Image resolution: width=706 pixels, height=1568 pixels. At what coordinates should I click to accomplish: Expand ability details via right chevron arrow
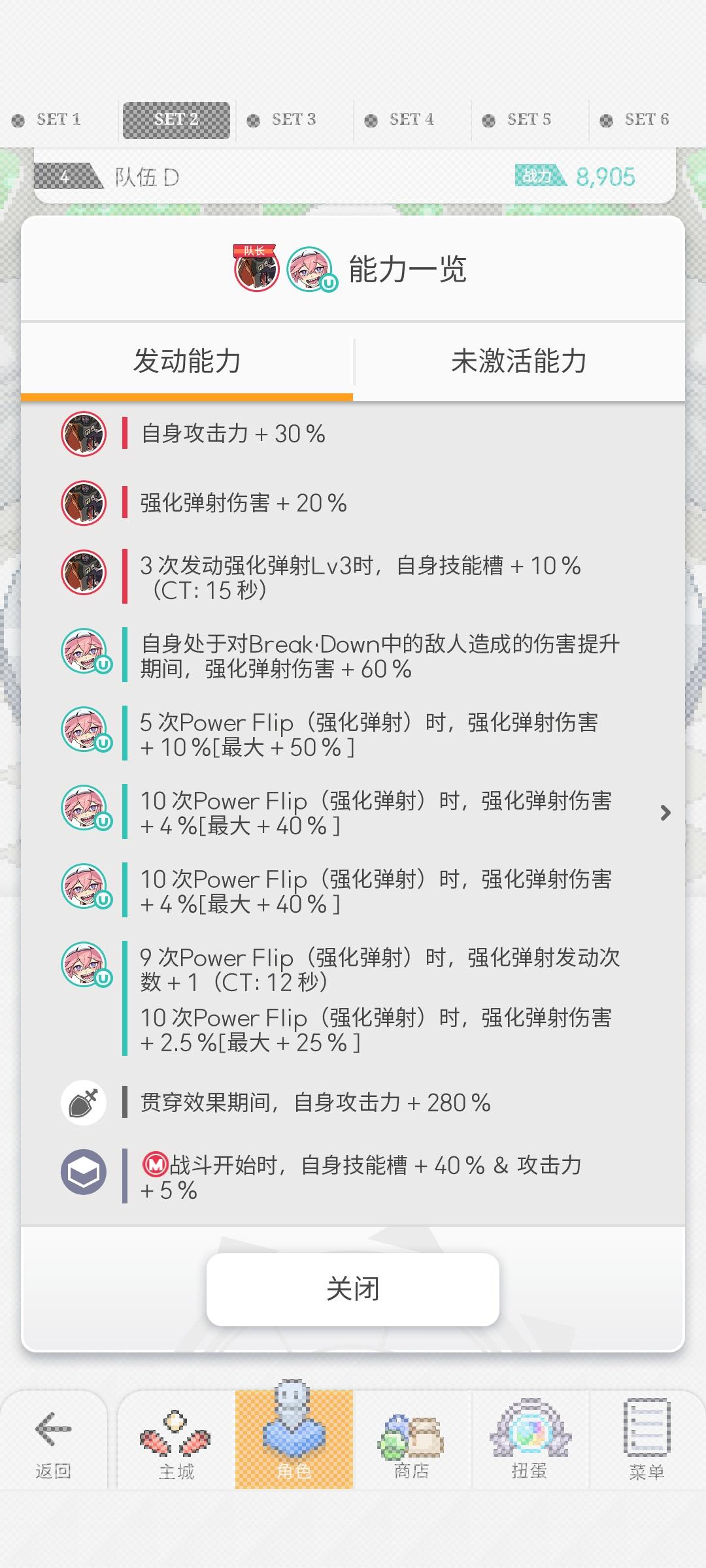[x=665, y=813]
